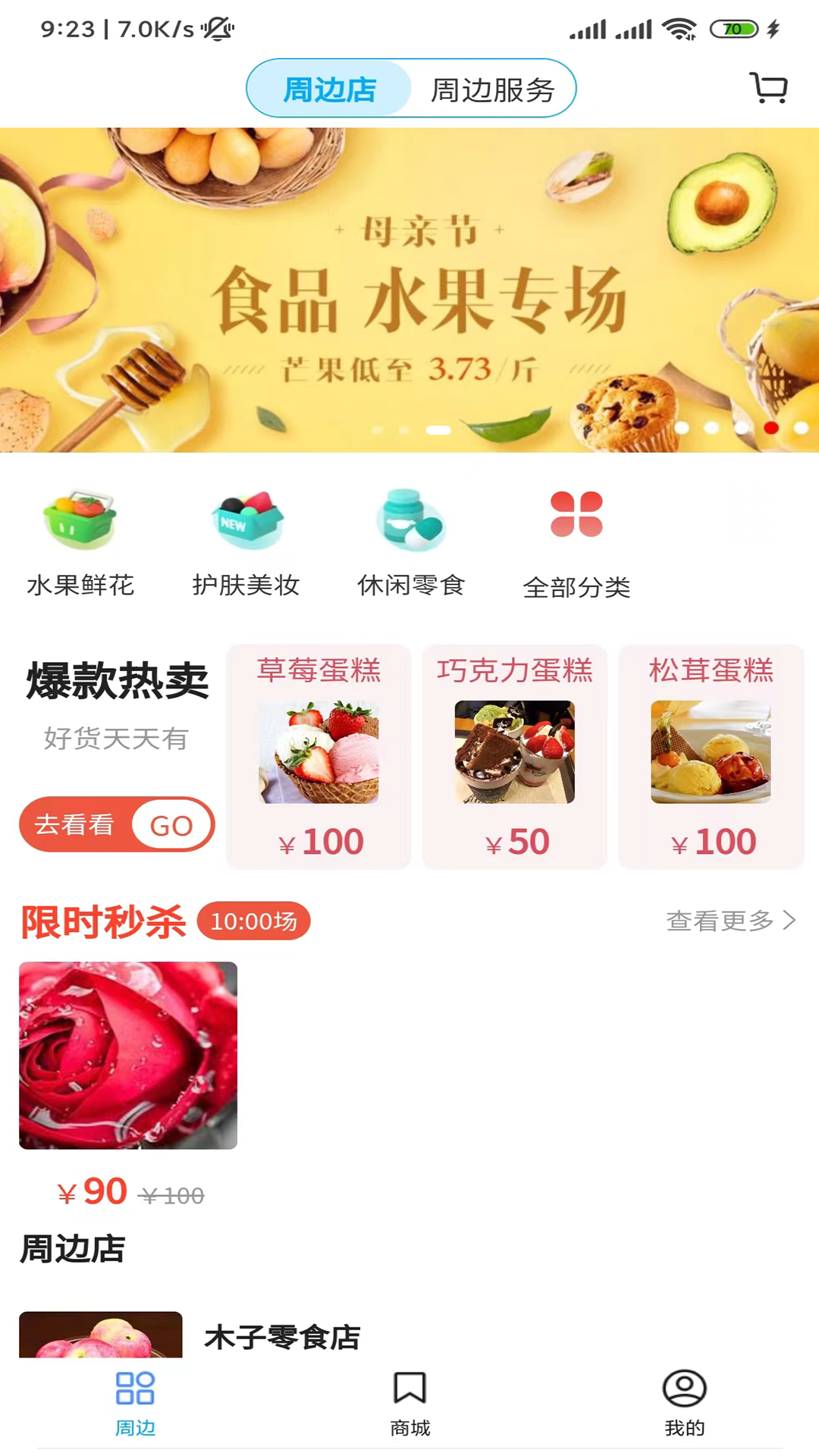
Task: Open the 商城 mall section
Action: tap(409, 1407)
